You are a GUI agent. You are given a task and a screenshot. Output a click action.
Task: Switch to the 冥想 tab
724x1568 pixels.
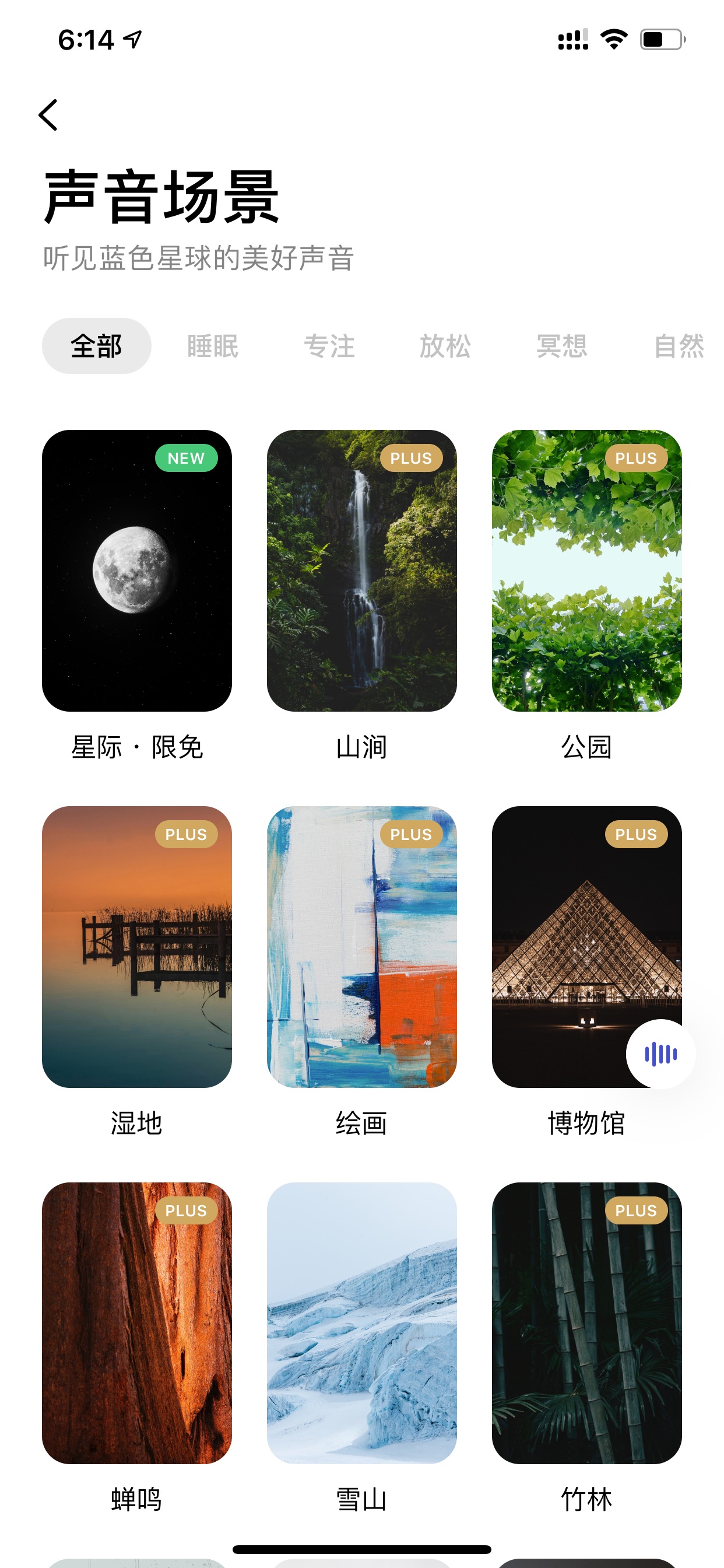(x=562, y=346)
